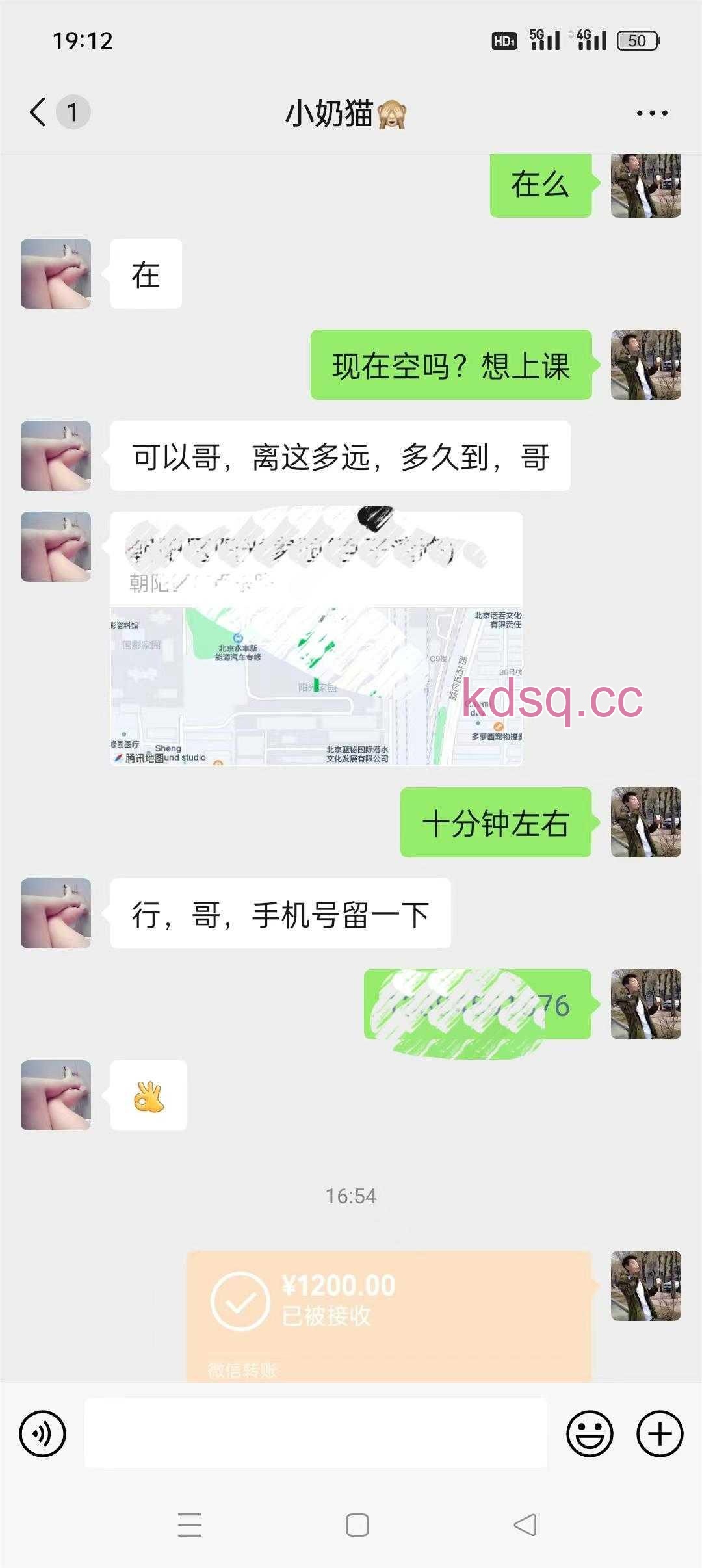The width and height of the screenshot is (702, 1568).
Task: Tap the message text field
Action: [316, 1433]
